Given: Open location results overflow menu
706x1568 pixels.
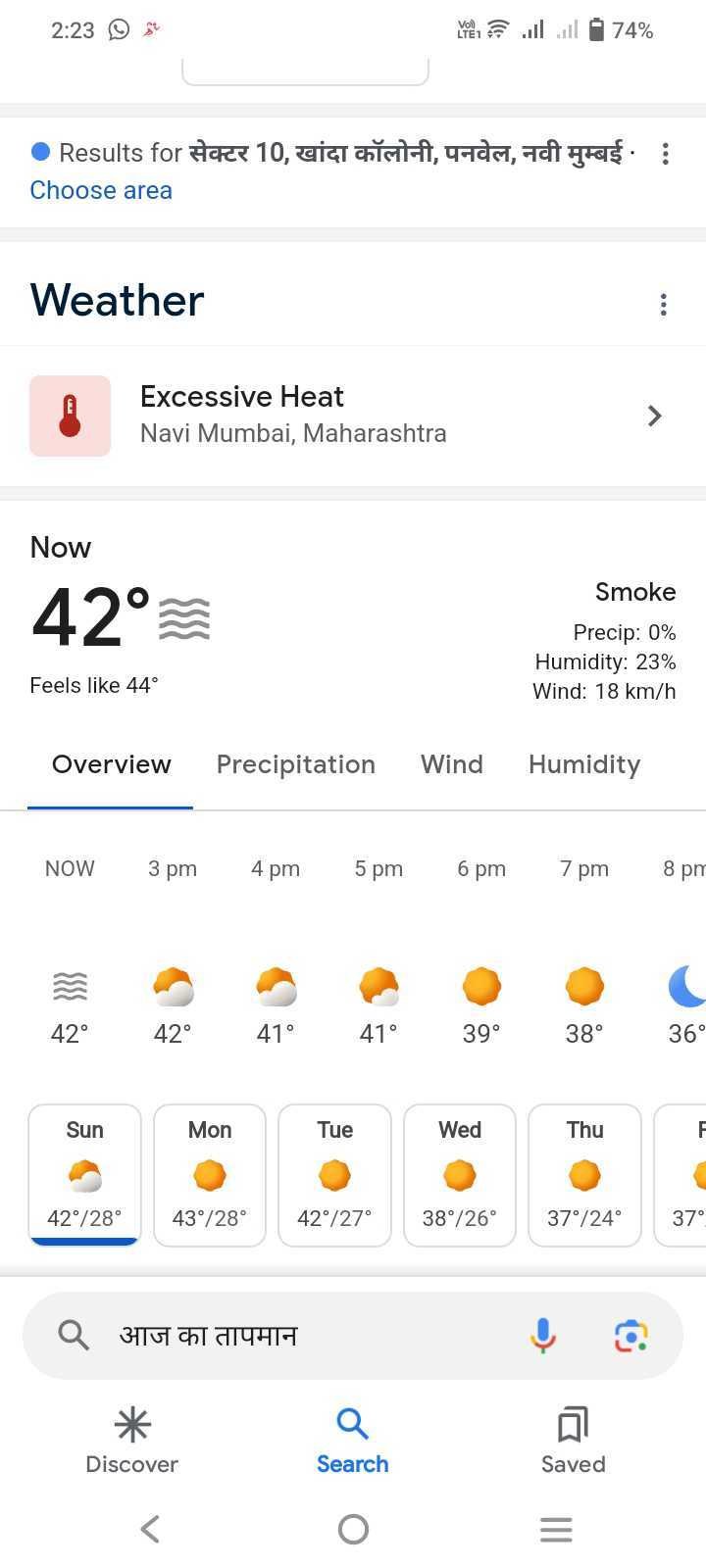Looking at the screenshot, I should (x=666, y=154).
